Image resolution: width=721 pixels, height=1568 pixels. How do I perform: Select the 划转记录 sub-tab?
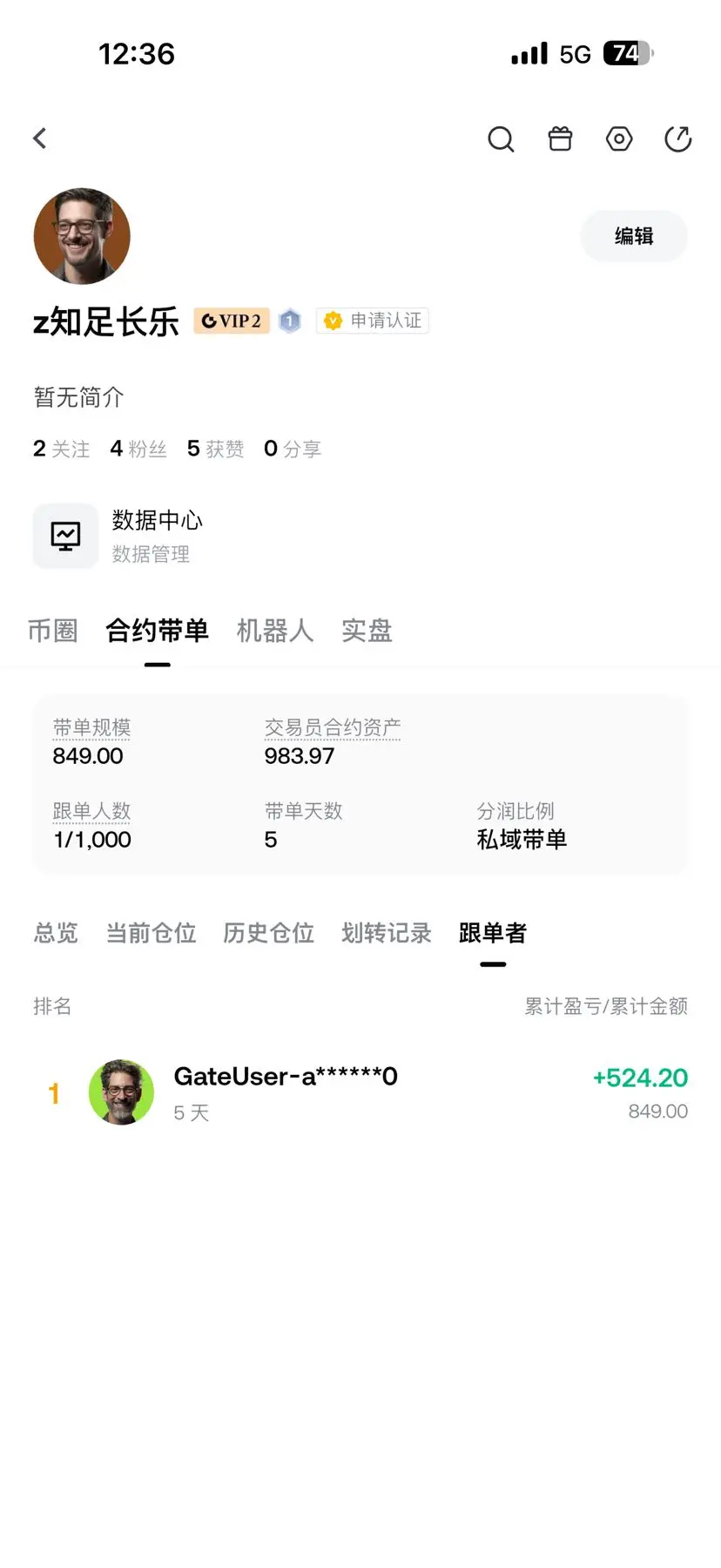tap(387, 933)
